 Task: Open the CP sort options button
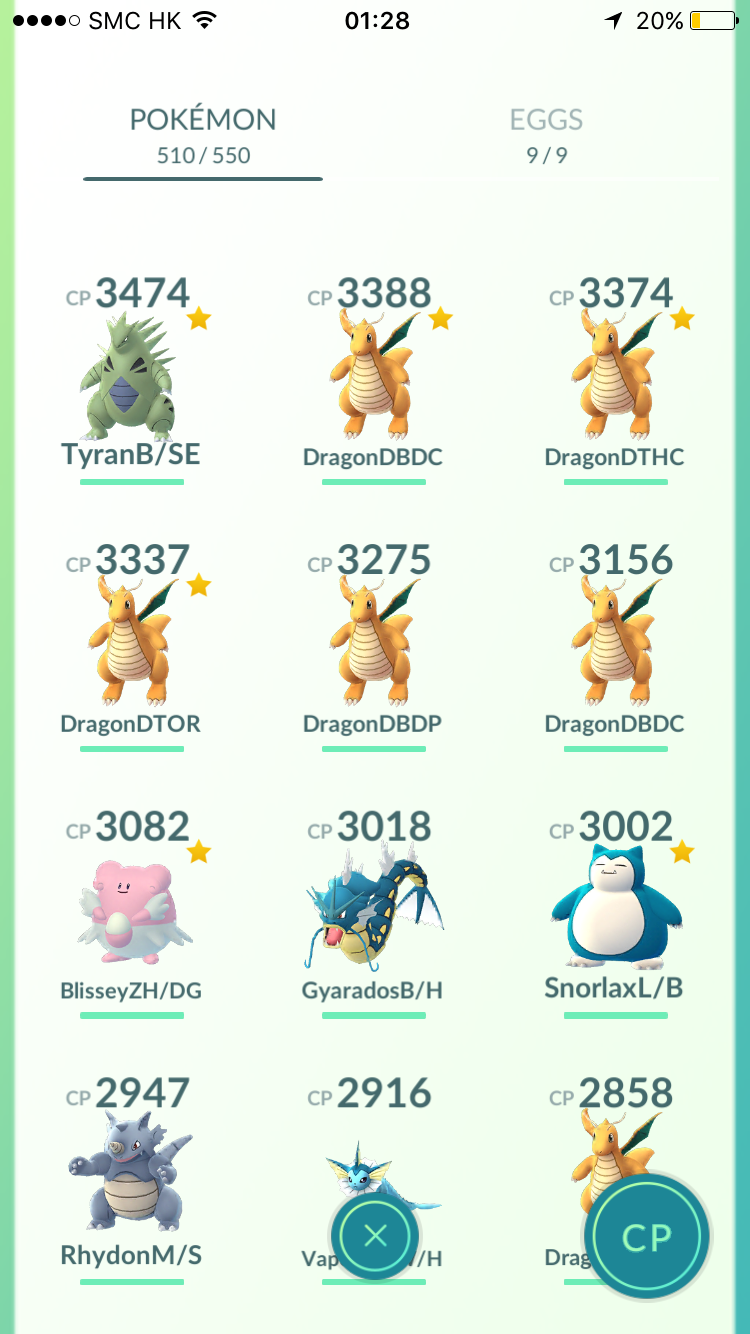647,1237
